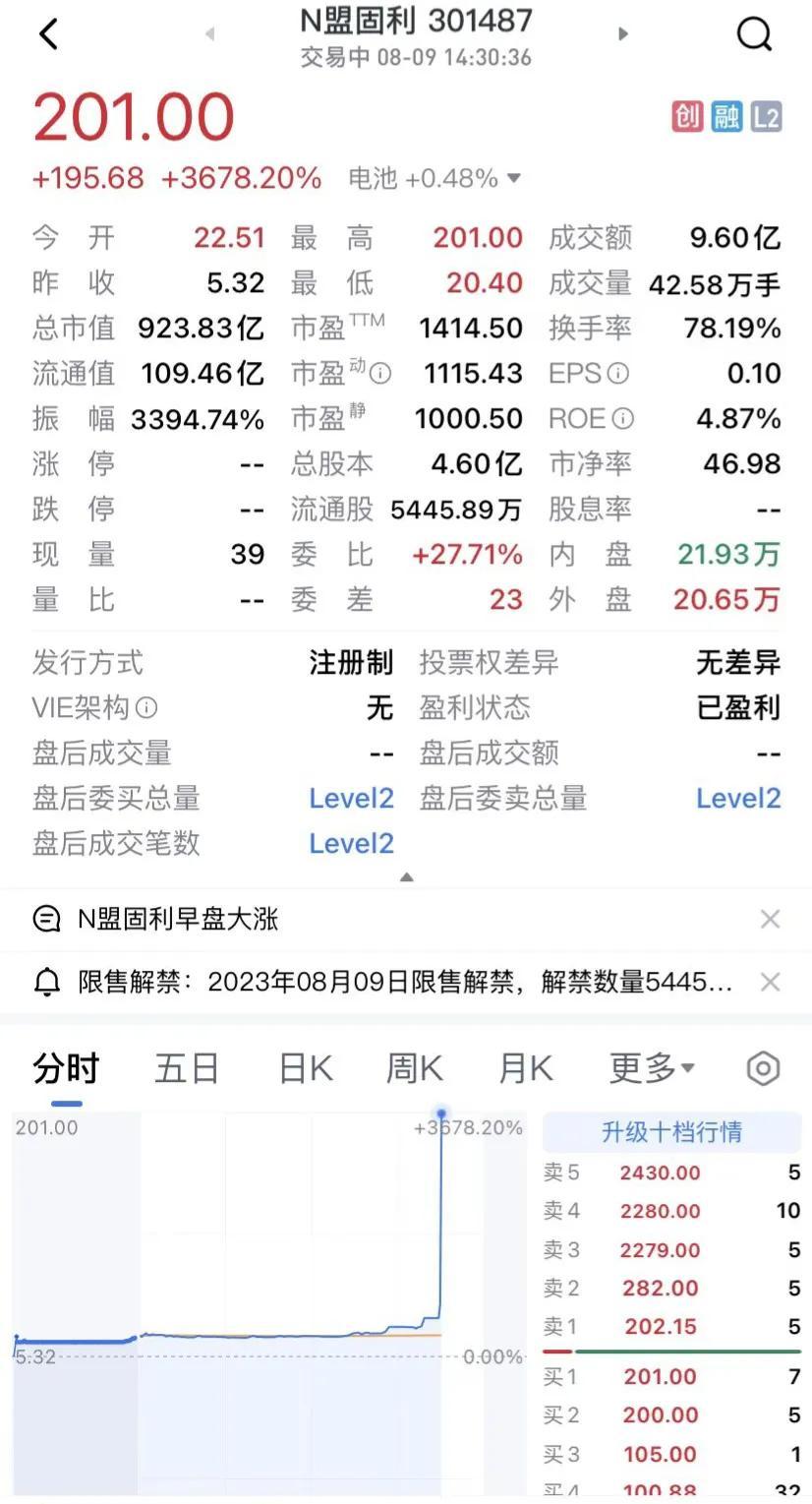This screenshot has height=1504, width=812.
Task: Tap Level2 link for 盘后委卖总量
Action: tap(738, 798)
